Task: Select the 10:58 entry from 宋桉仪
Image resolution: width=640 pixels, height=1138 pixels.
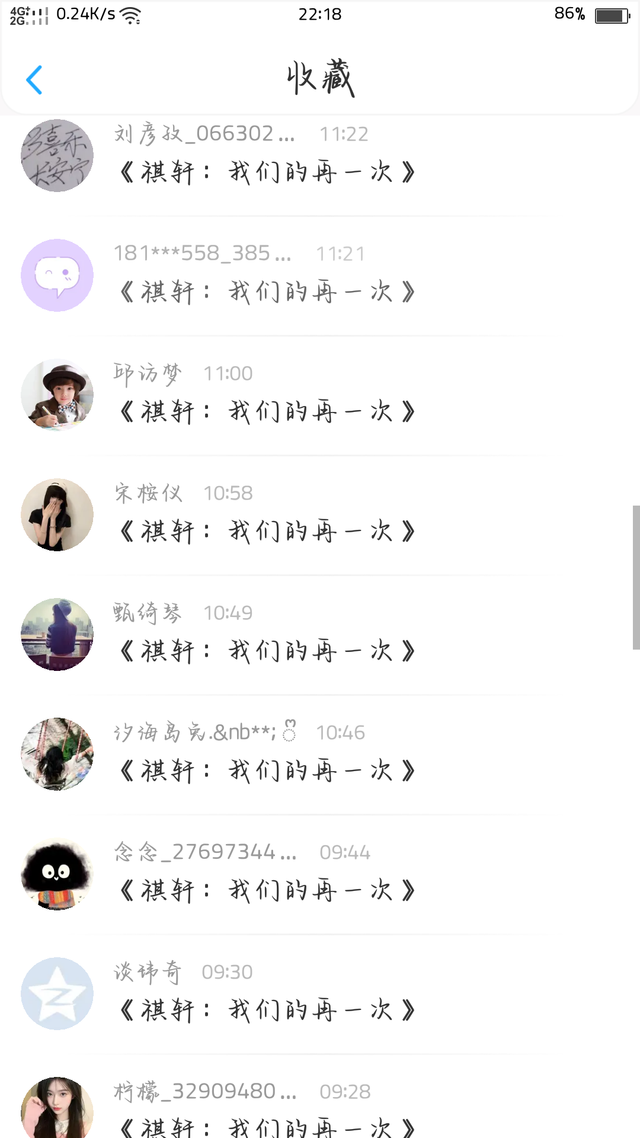Action: 267,531
